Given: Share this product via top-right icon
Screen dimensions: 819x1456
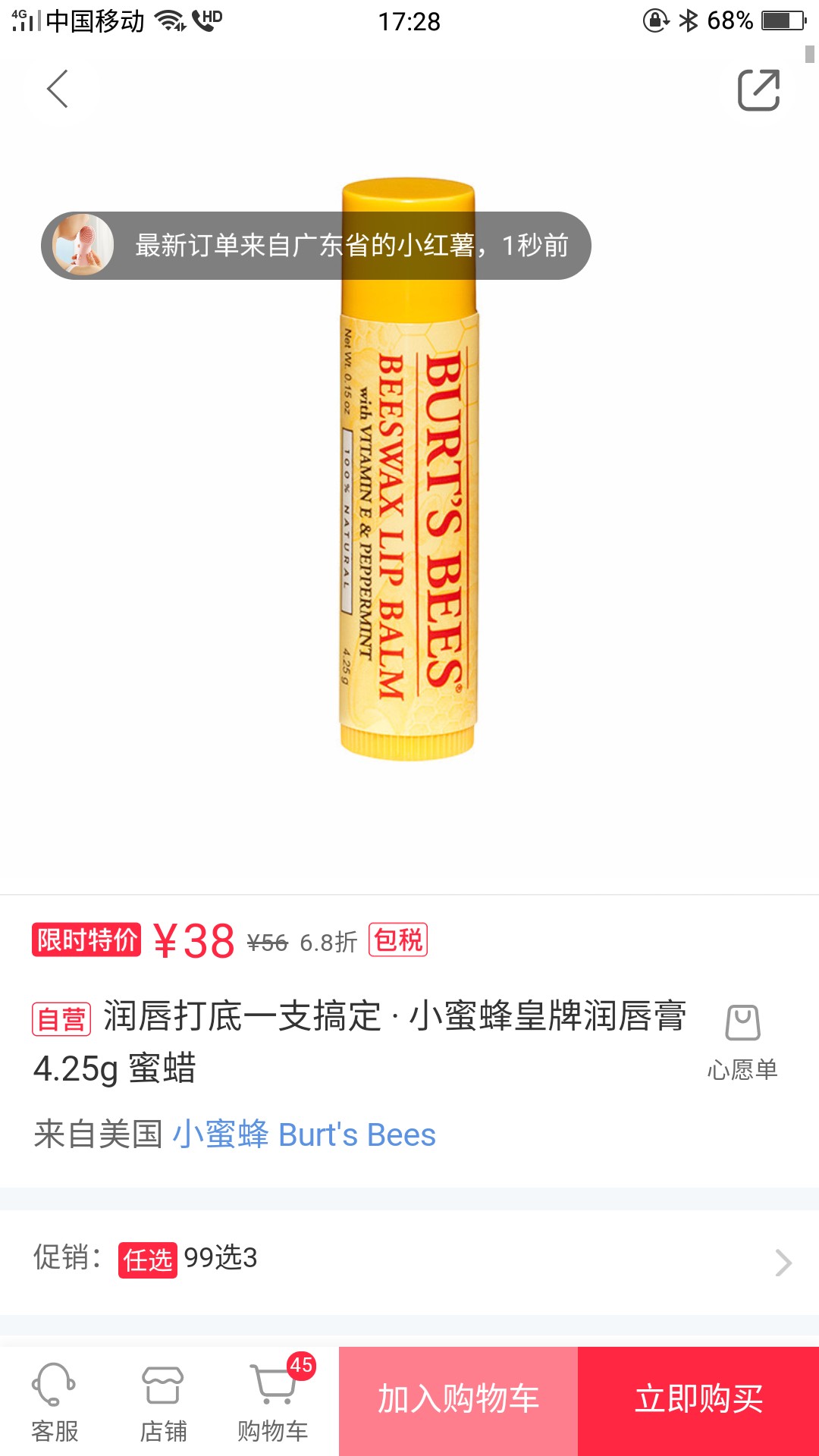Looking at the screenshot, I should 759,90.
